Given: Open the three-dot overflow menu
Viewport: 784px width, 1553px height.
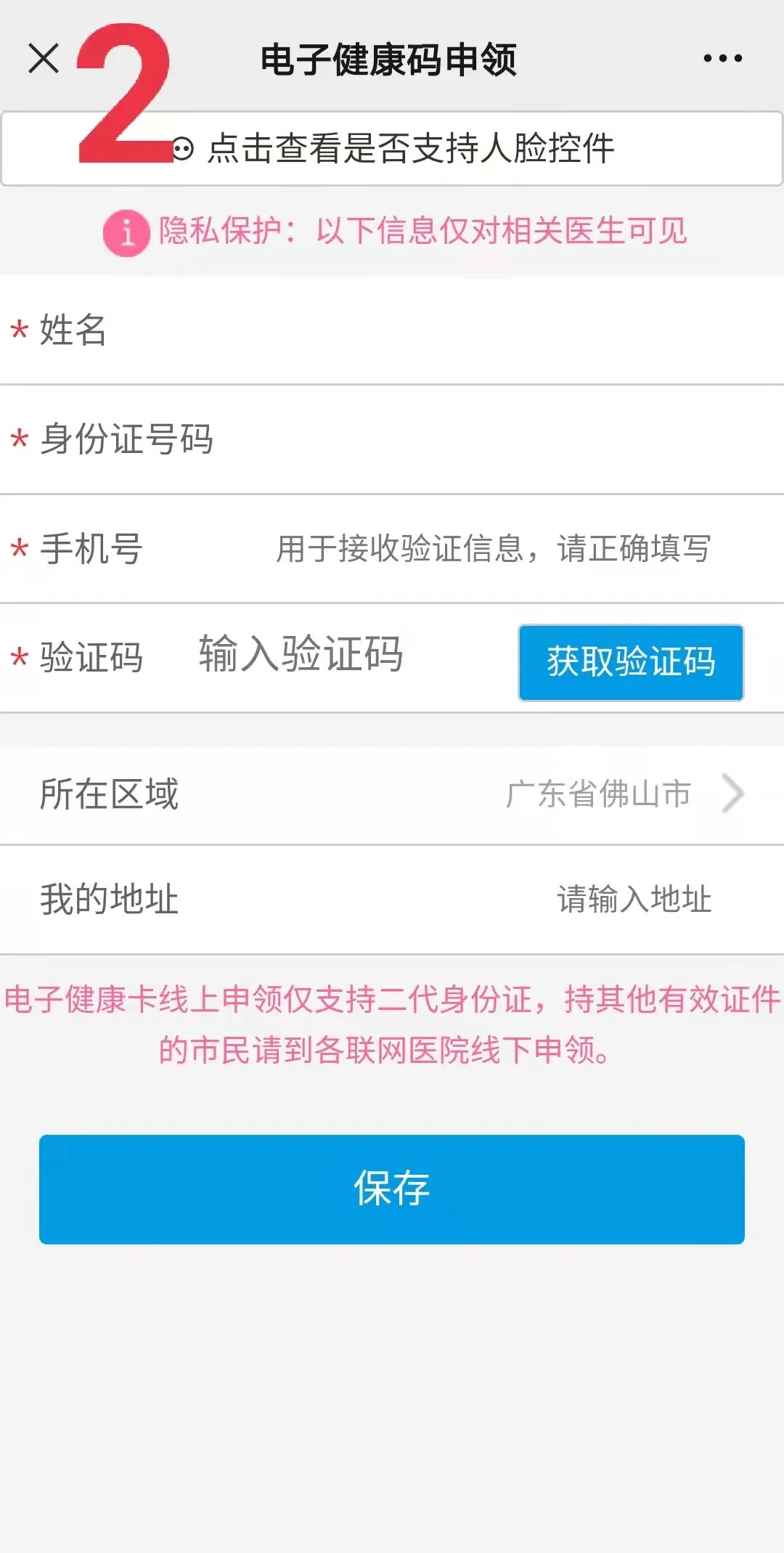Looking at the screenshot, I should [x=722, y=59].
